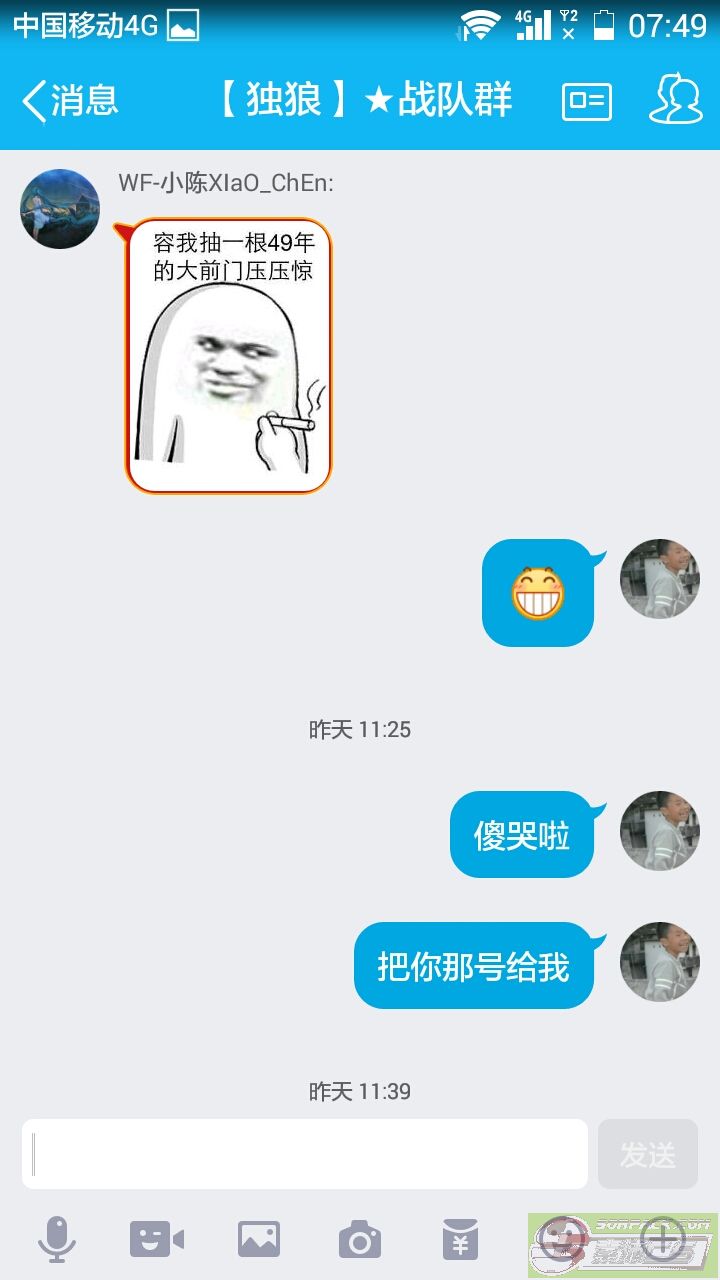Image resolution: width=720 pixels, height=1280 pixels.
Task: Open the camera to take a photo
Action: 360,1240
